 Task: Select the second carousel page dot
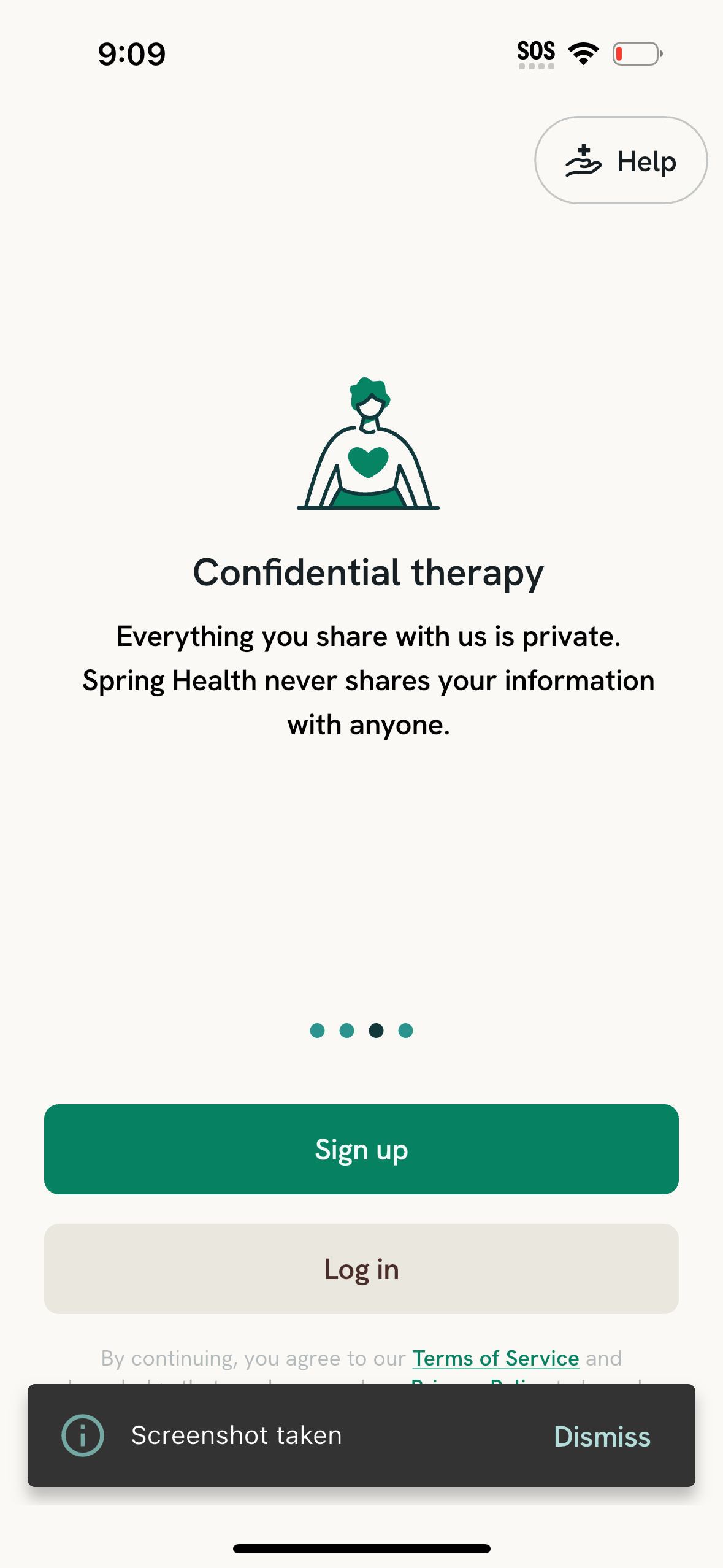(347, 1031)
